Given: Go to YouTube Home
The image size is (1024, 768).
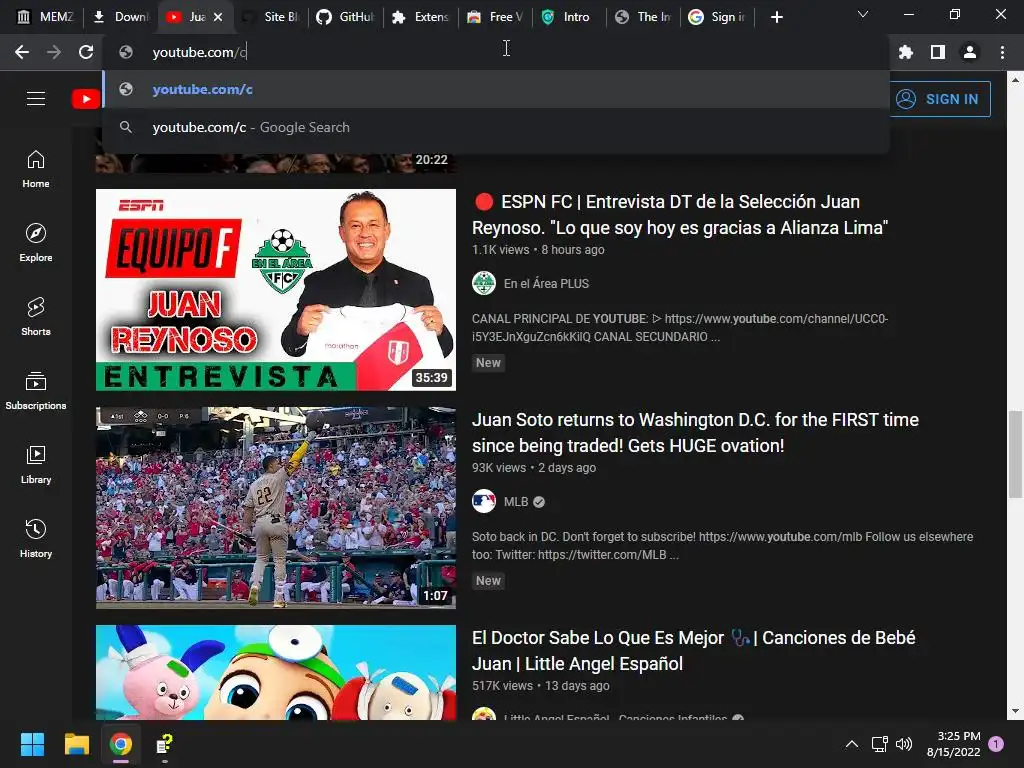Looking at the screenshot, I should pyautogui.click(x=36, y=168).
